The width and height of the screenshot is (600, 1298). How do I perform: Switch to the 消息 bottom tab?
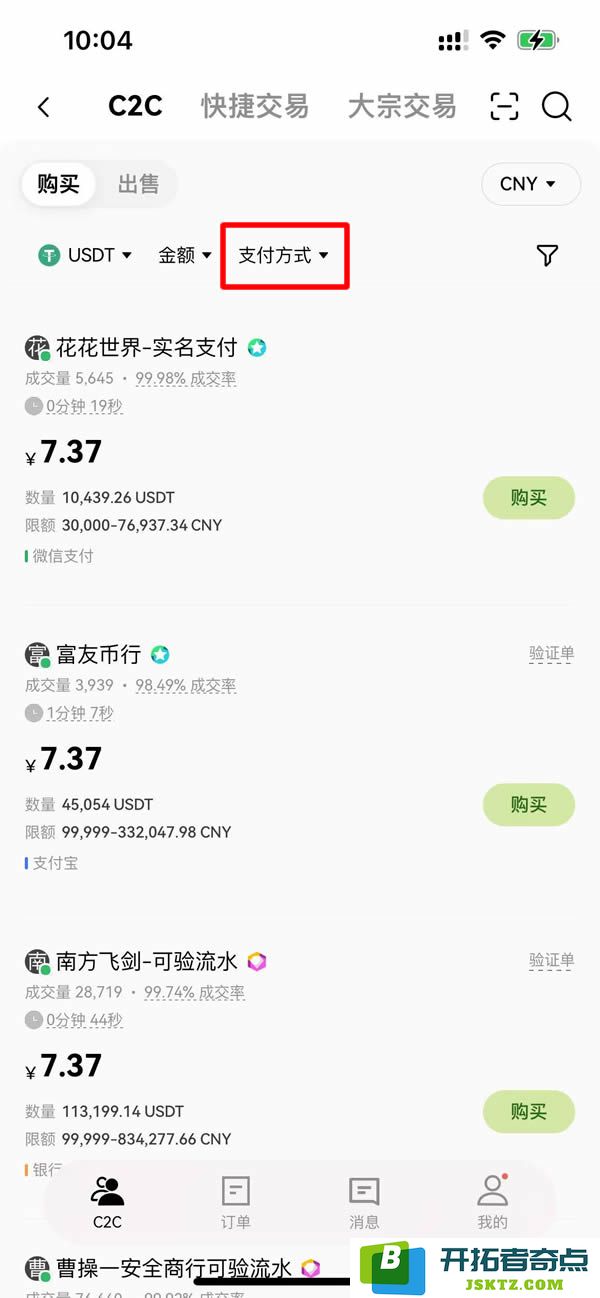coord(364,1201)
